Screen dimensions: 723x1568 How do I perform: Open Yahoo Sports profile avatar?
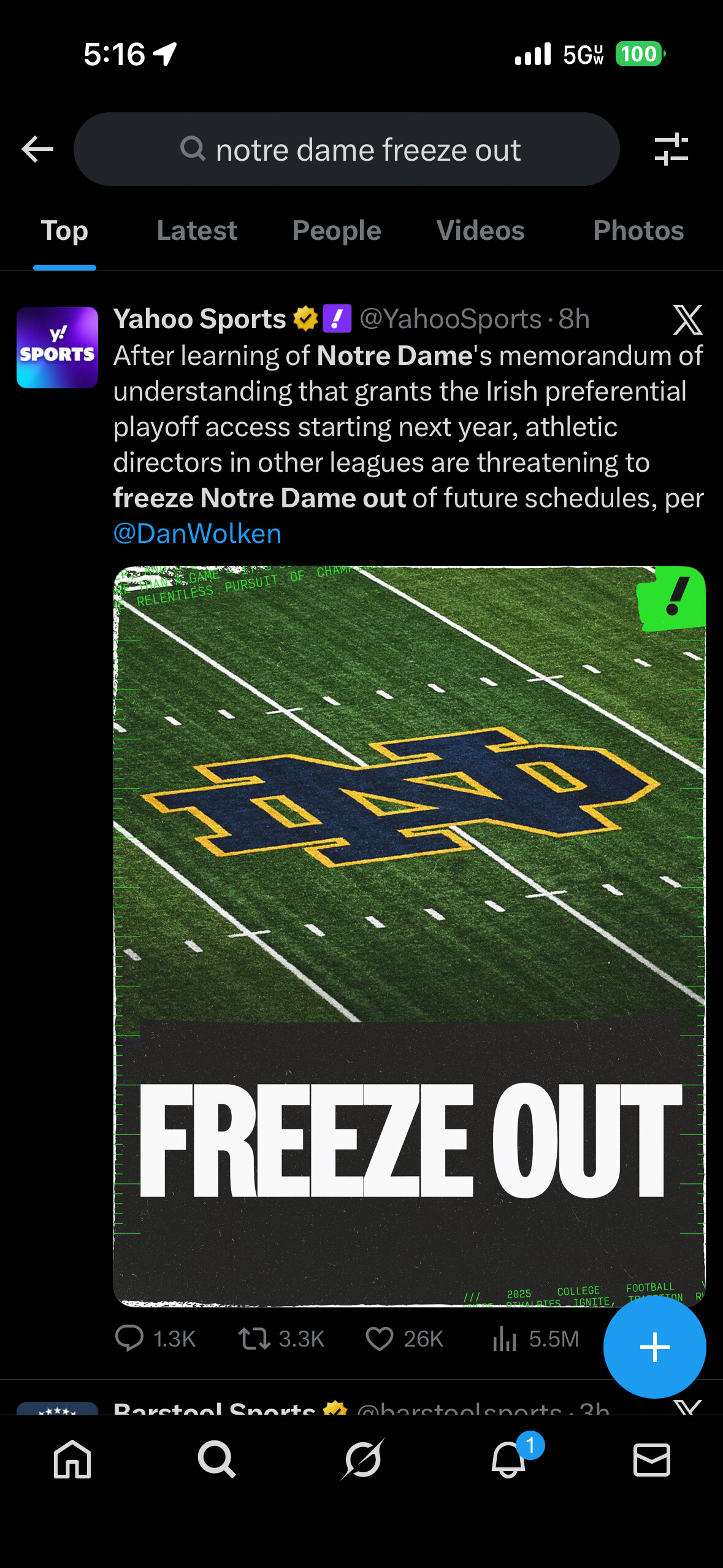pos(57,347)
